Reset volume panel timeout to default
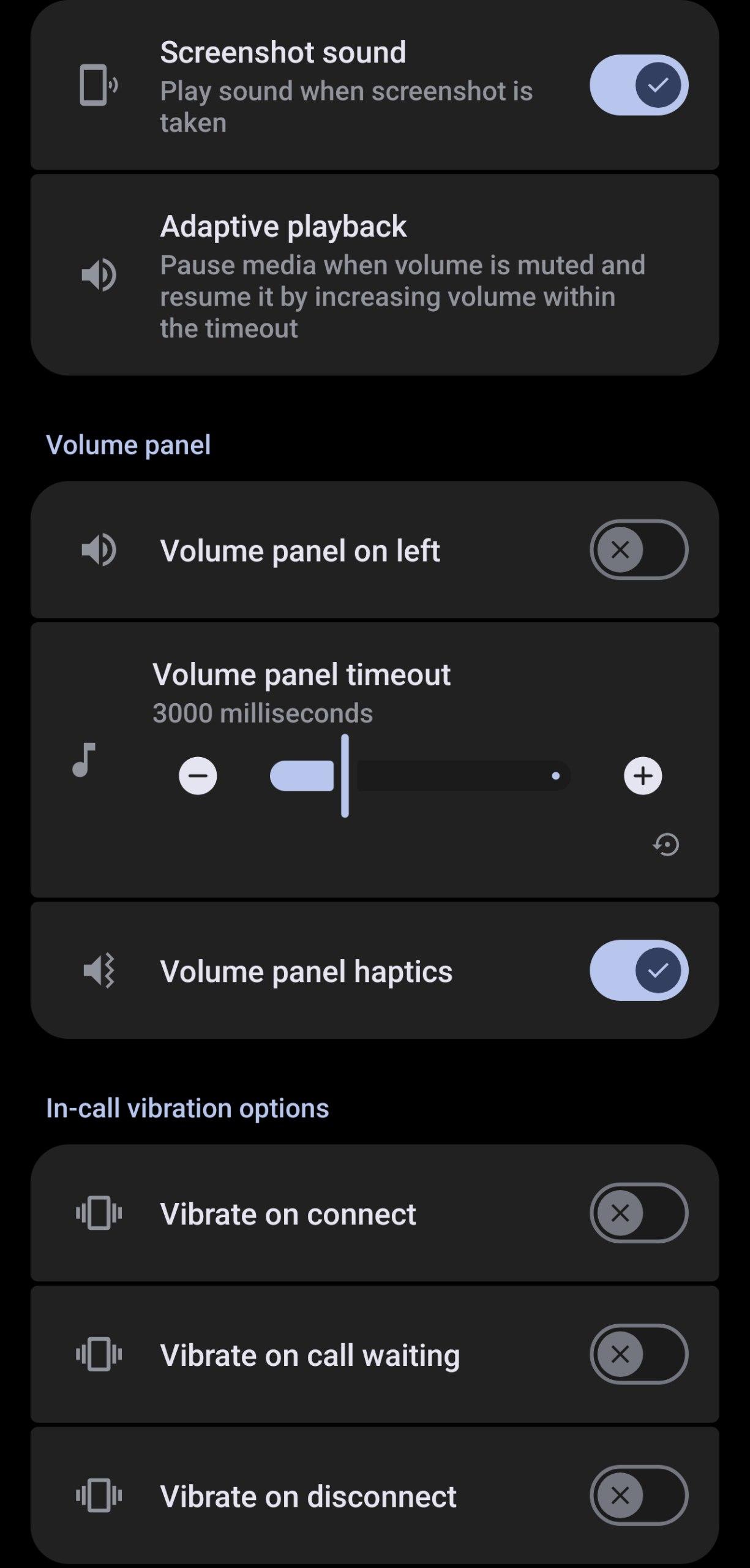750x1568 pixels. (x=666, y=845)
